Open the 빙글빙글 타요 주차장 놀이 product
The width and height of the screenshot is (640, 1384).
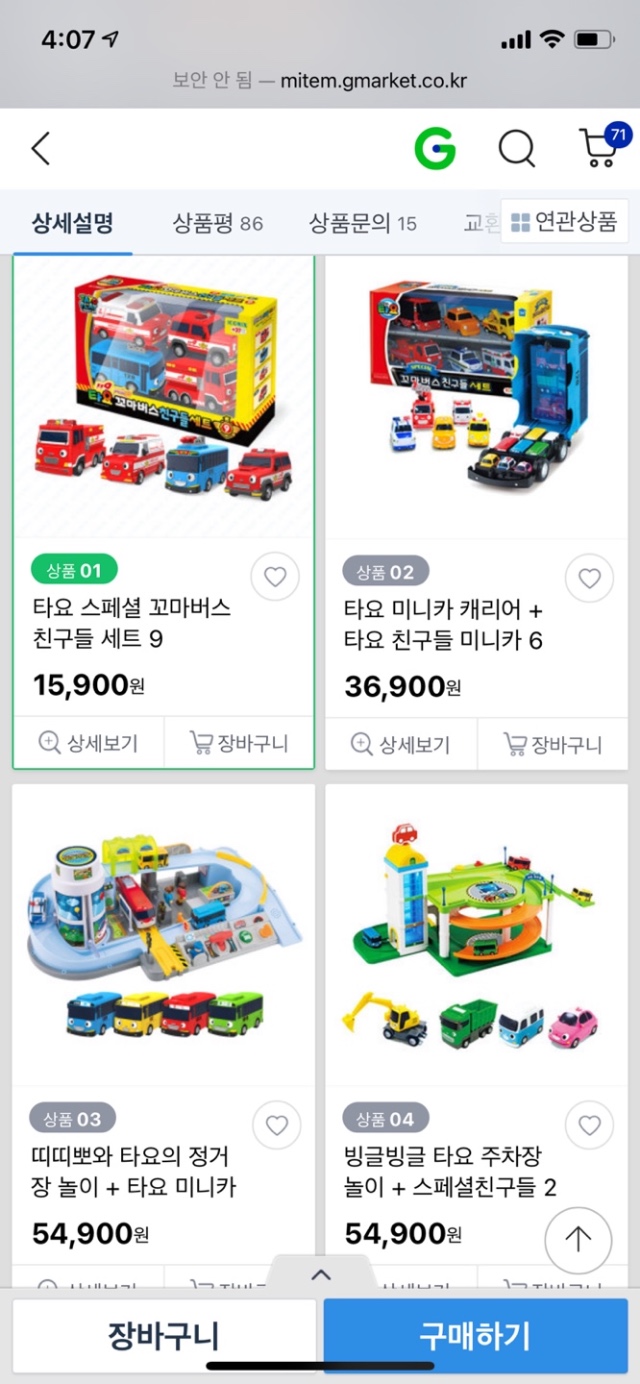(476, 940)
